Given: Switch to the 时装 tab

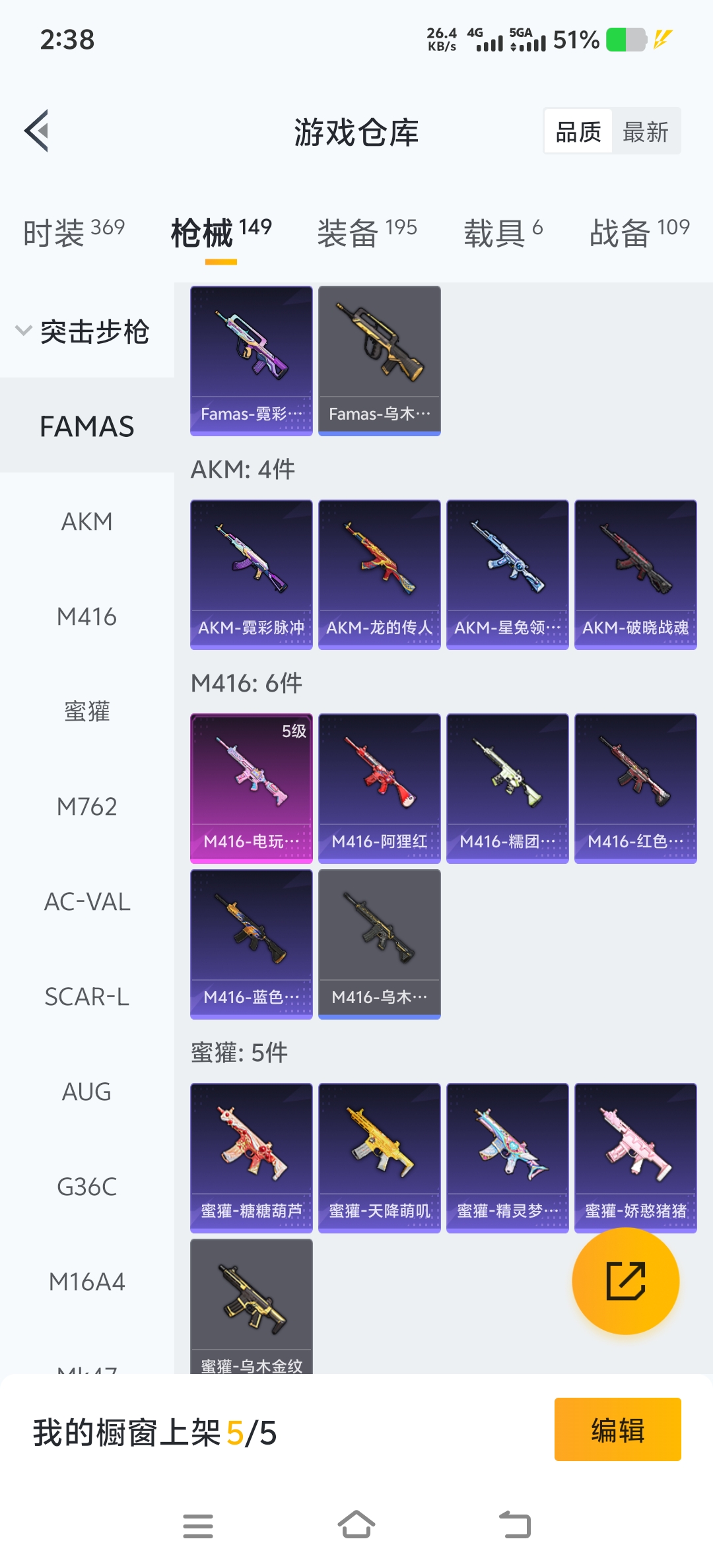Looking at the screenshot, I should click(x=74, y=232).
